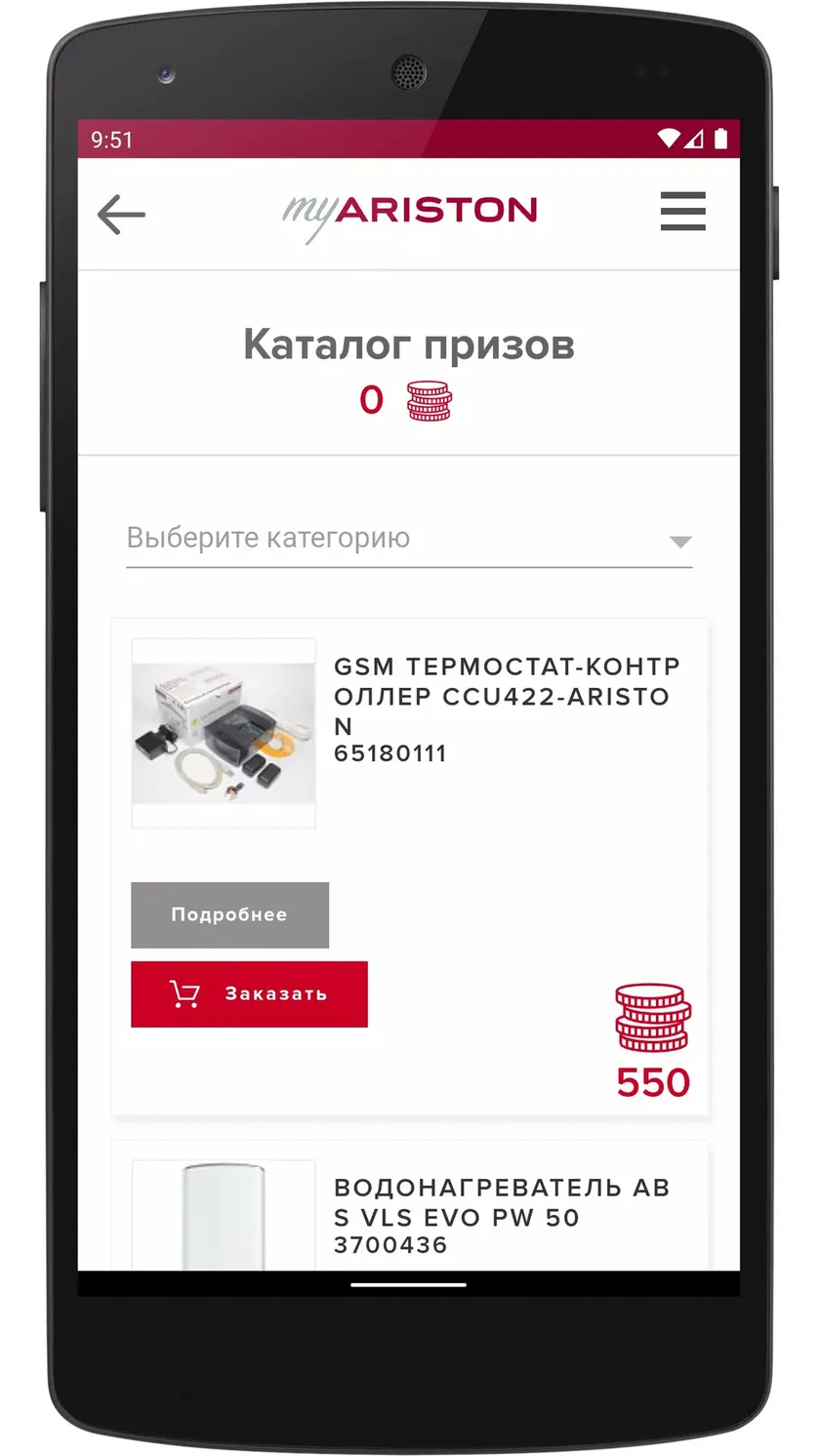
Task: Expand the 'Выберите категорию' dropdown
Action: pos(409,540)
